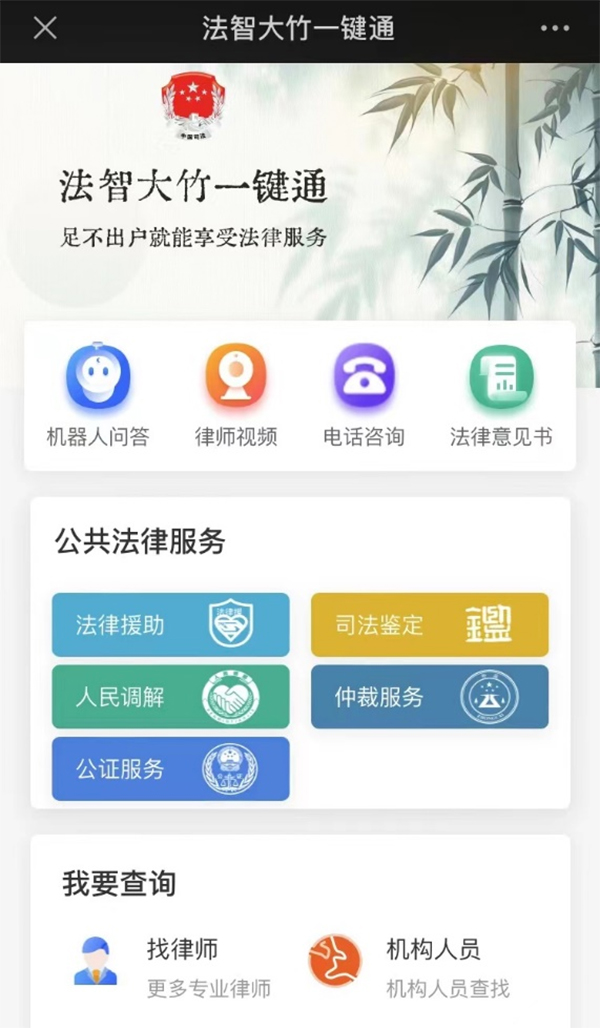The height and width of the screenshot is (1028, 600).
Task: Choose 人民调解 people's mediation
Action: [x=170, y=697]
